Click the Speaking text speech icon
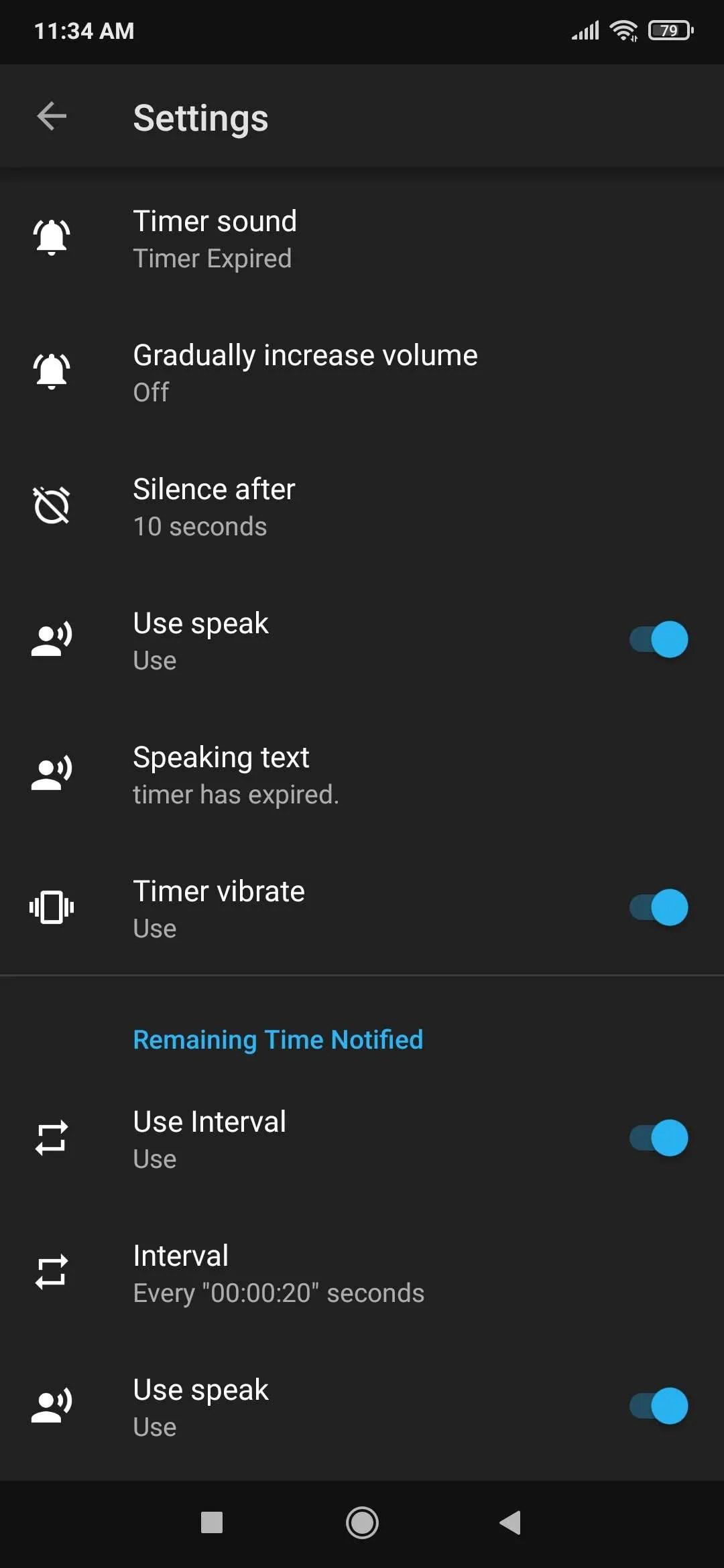 tap(52, 772)
